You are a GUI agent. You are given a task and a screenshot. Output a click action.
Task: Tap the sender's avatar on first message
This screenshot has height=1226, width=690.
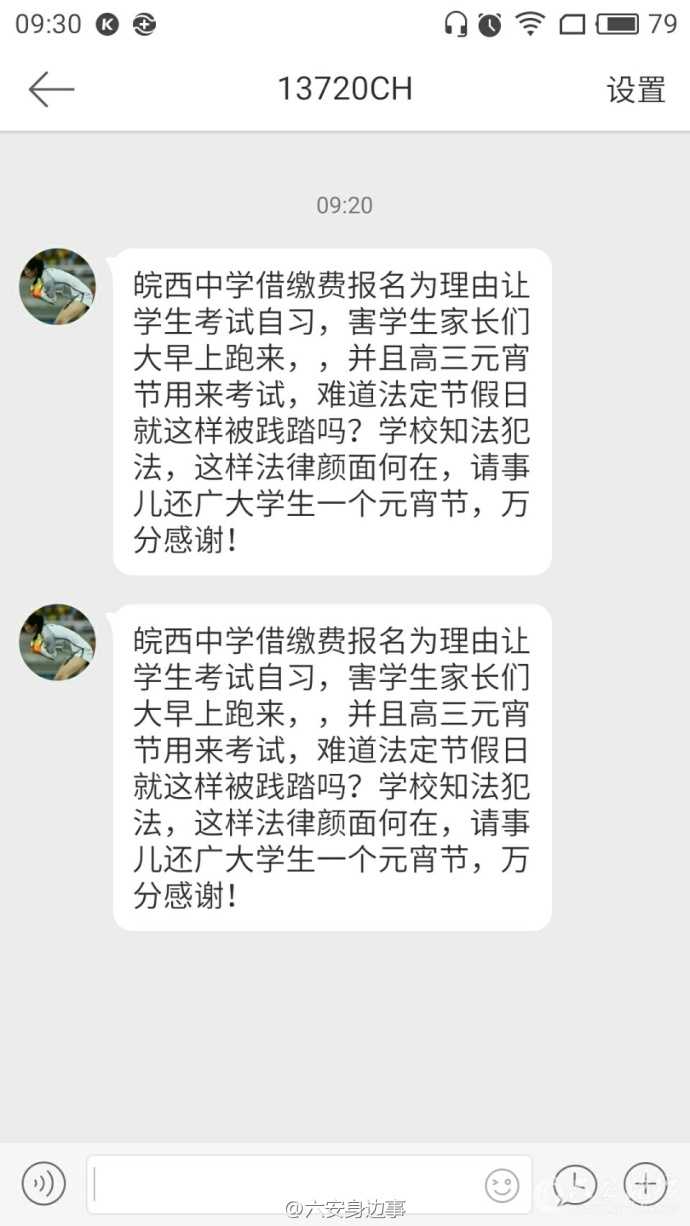57,287
